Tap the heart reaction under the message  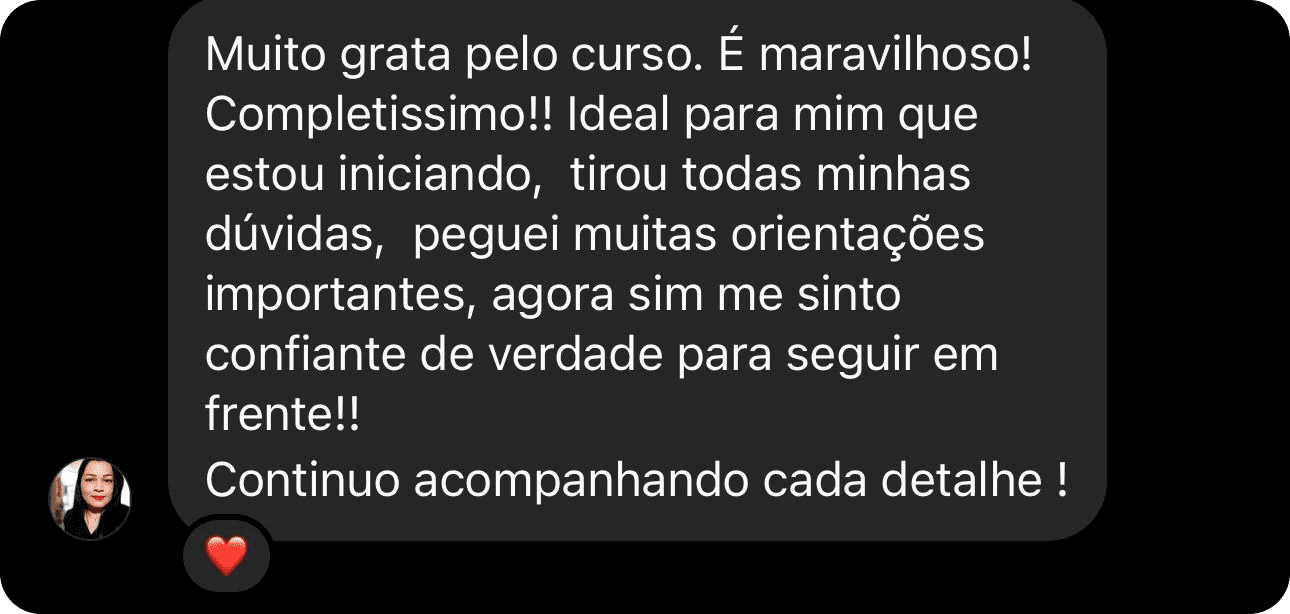pos(226,555)
